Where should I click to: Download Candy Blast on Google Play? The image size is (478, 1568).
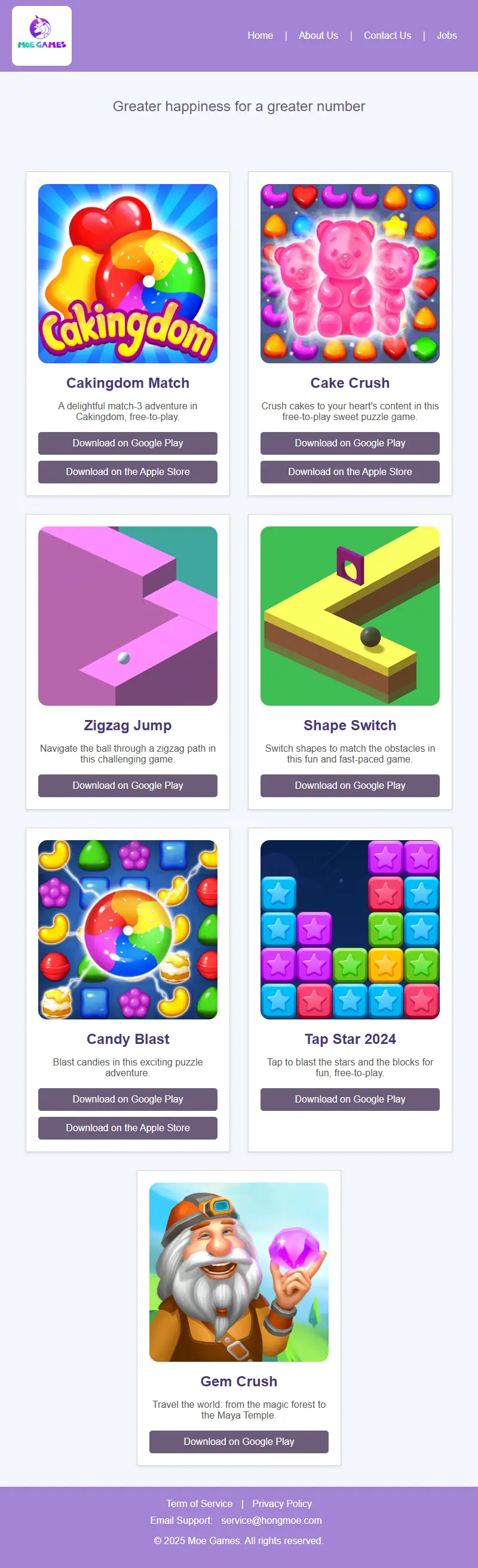pyautogui.click(x=128, y=1099)
